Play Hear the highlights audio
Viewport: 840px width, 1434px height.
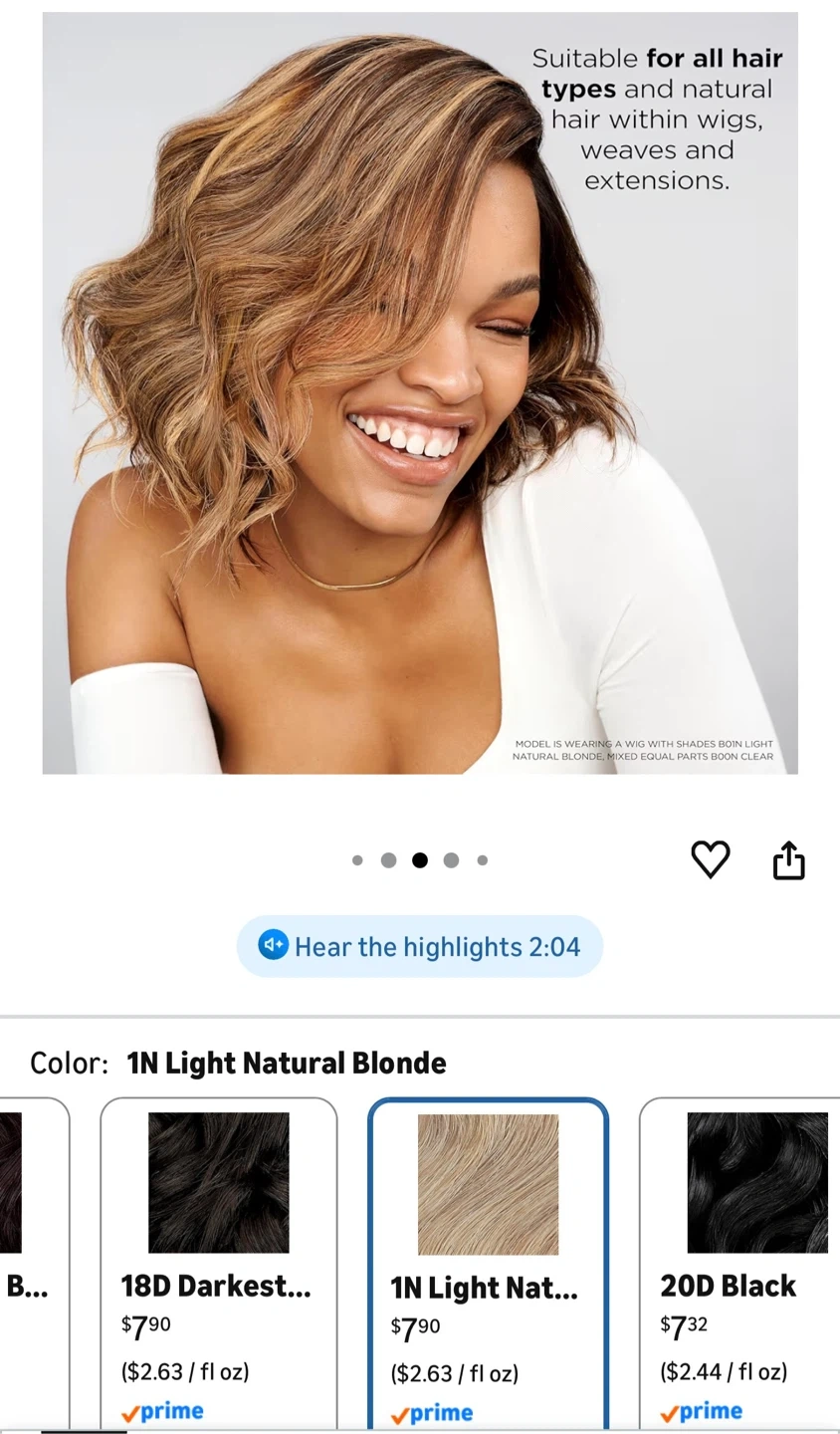coord(420,946)
